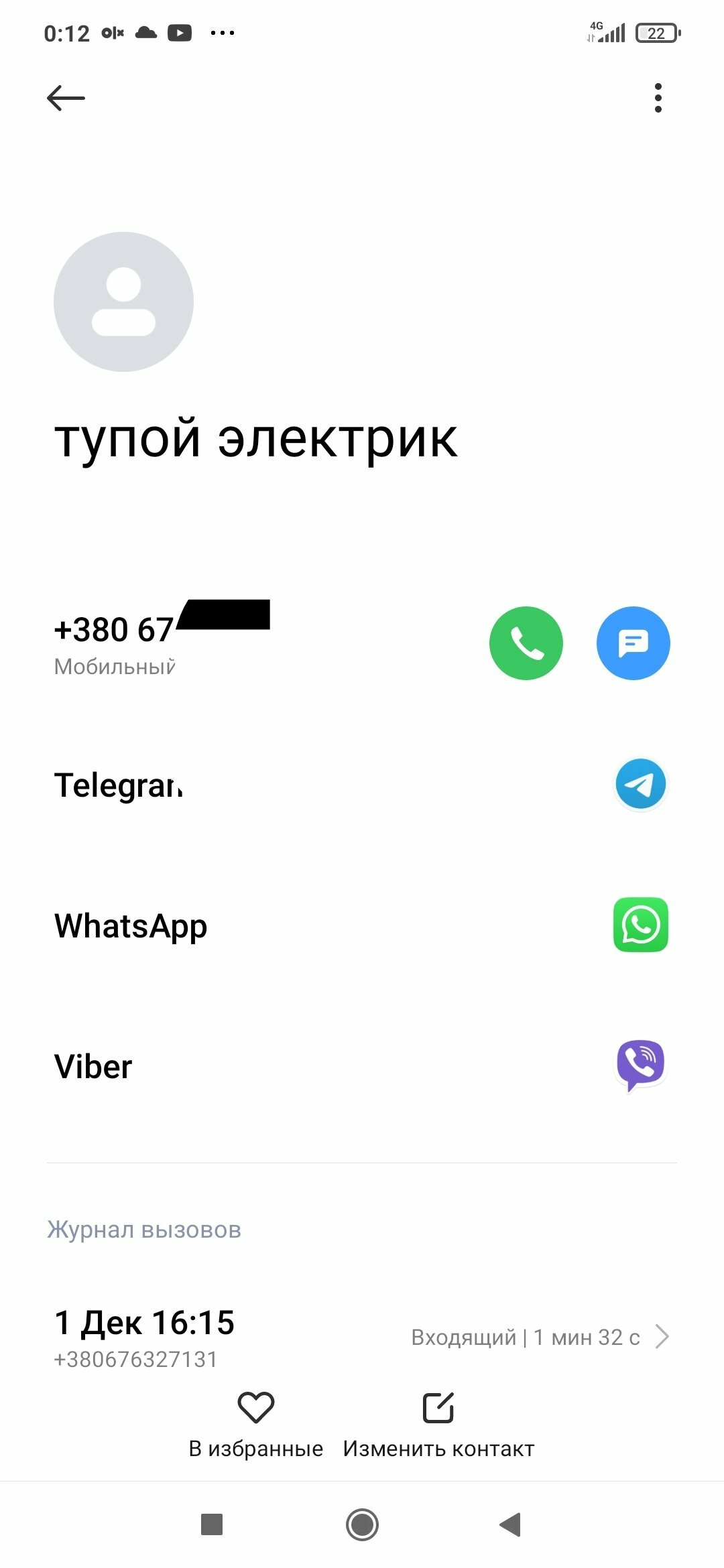Send an SMS to this contact

[633, 643]
